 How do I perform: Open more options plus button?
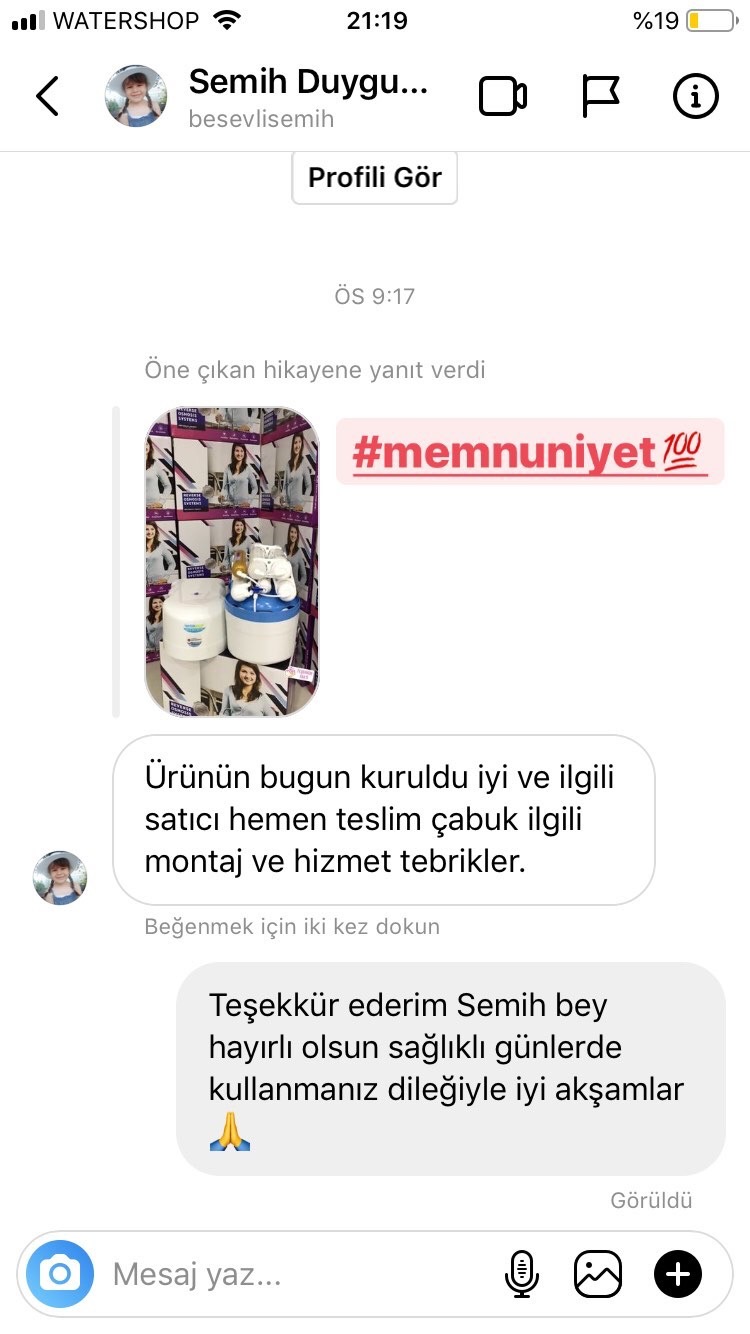pos(678,1274)
